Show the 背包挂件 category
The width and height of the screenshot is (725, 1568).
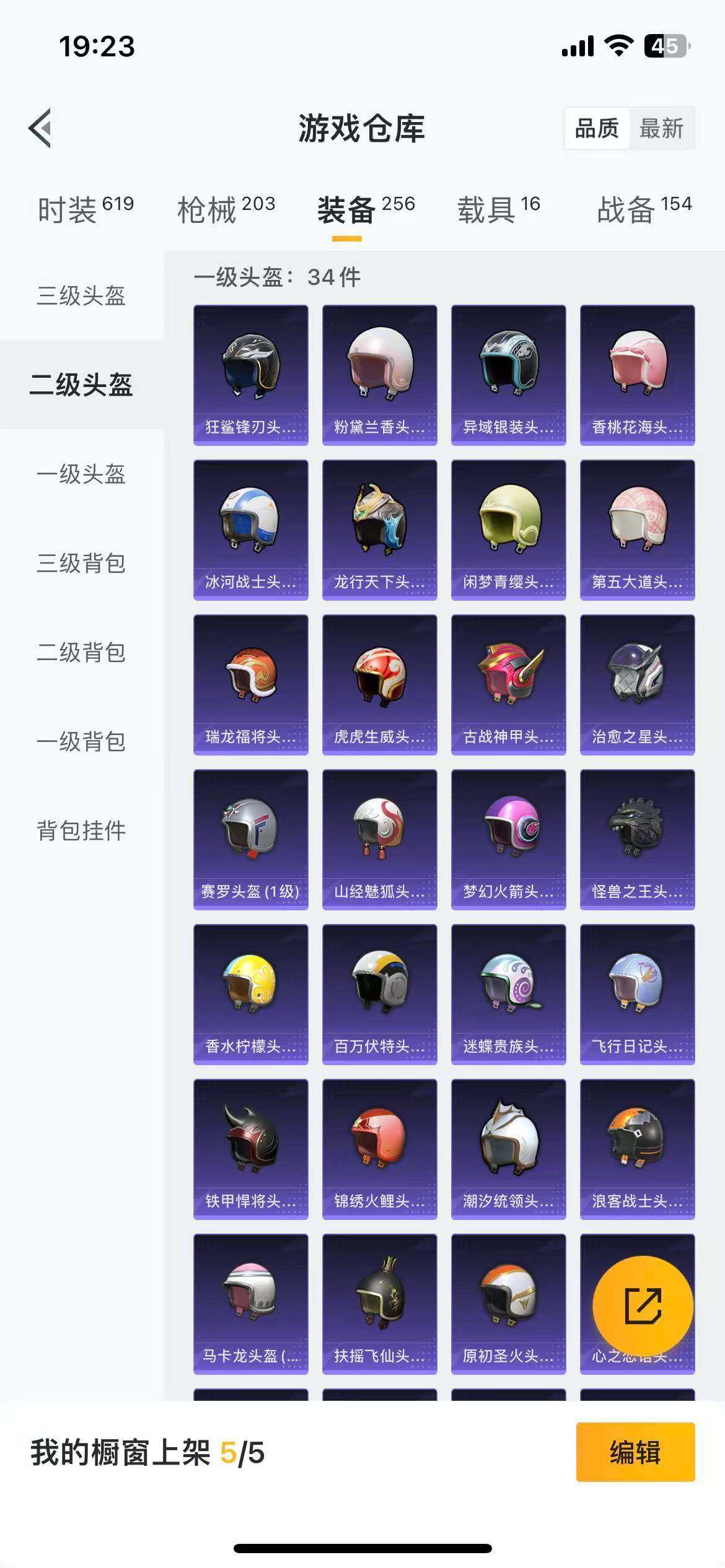coord(81,833)
